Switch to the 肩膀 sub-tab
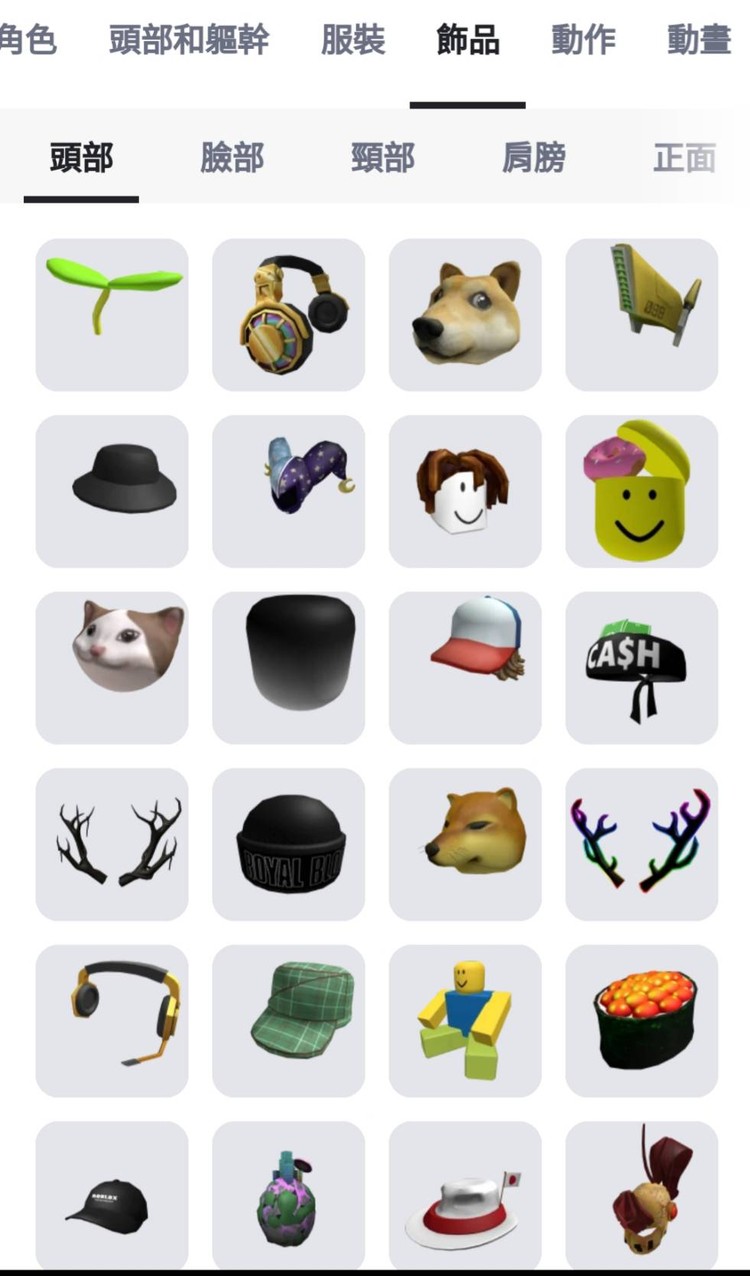Image resolution: width=750 pixels, height=1276 pixels. click(x=534, y=158)
